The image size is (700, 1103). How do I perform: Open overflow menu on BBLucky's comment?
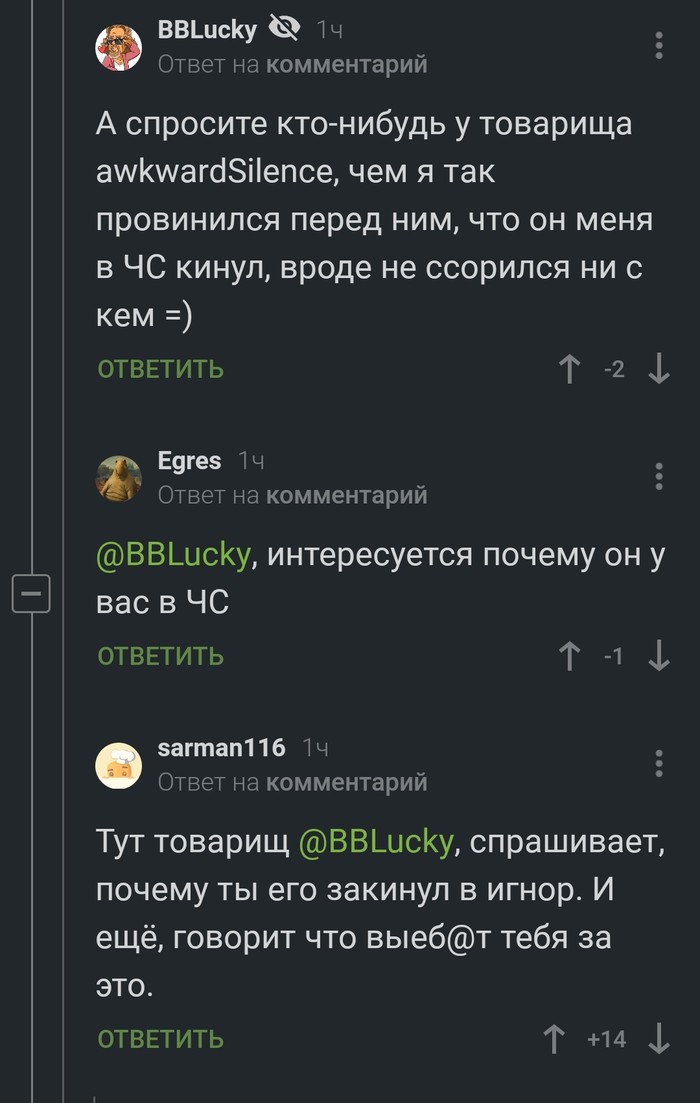(x=658, y=46)
